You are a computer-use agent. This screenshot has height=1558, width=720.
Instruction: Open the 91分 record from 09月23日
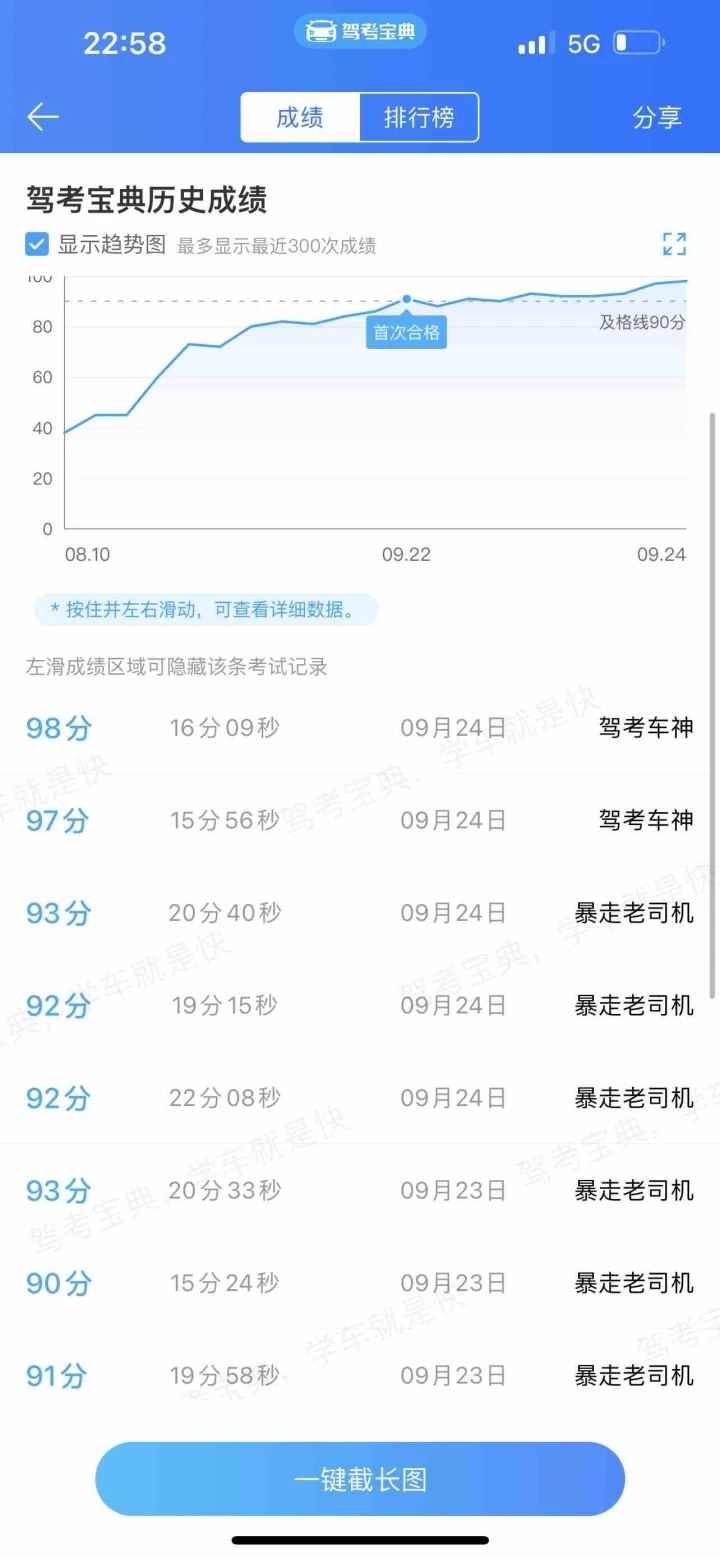coord(360,1376)
